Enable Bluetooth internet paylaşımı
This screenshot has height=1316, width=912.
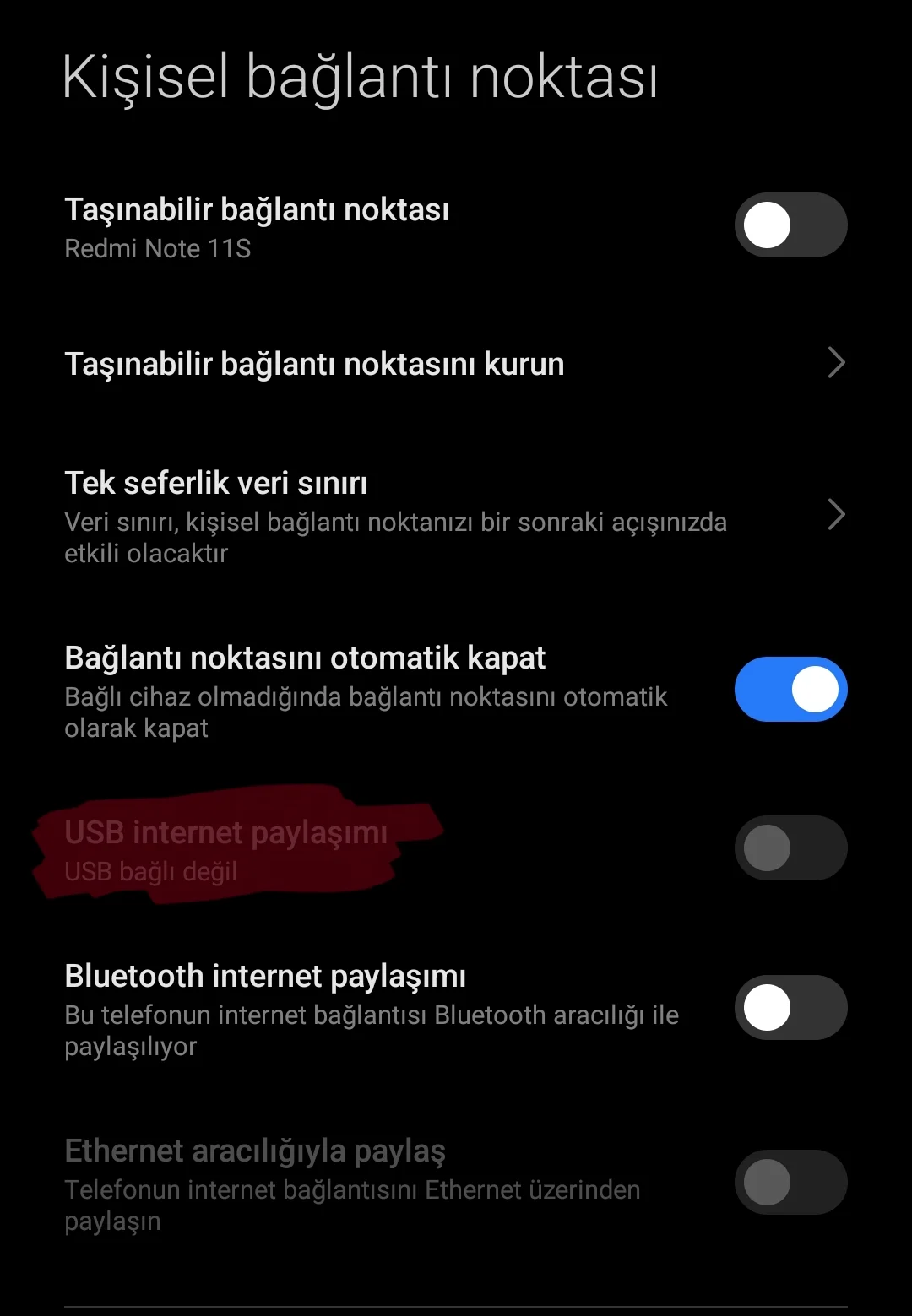pos(790,1008)
